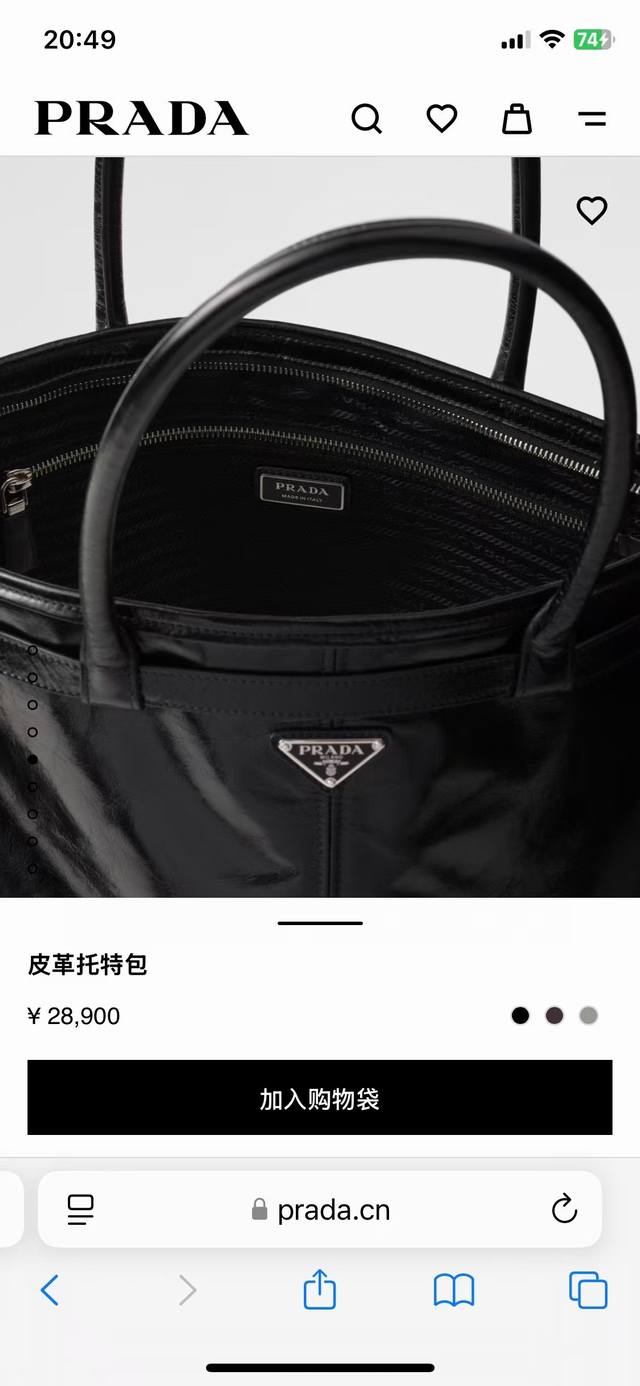Open the search magnifier in the header

pos(367,119)
